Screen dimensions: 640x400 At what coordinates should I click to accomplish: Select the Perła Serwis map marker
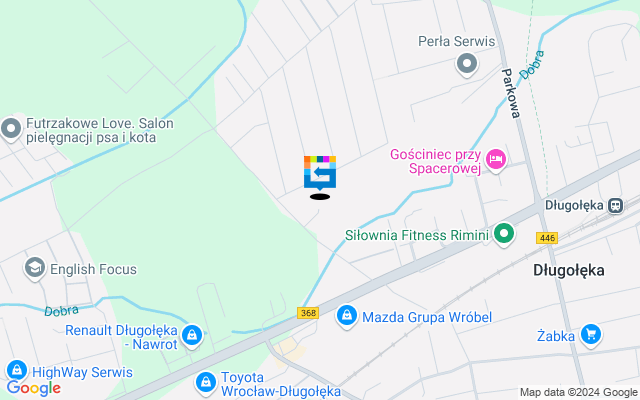pos(466,65)
